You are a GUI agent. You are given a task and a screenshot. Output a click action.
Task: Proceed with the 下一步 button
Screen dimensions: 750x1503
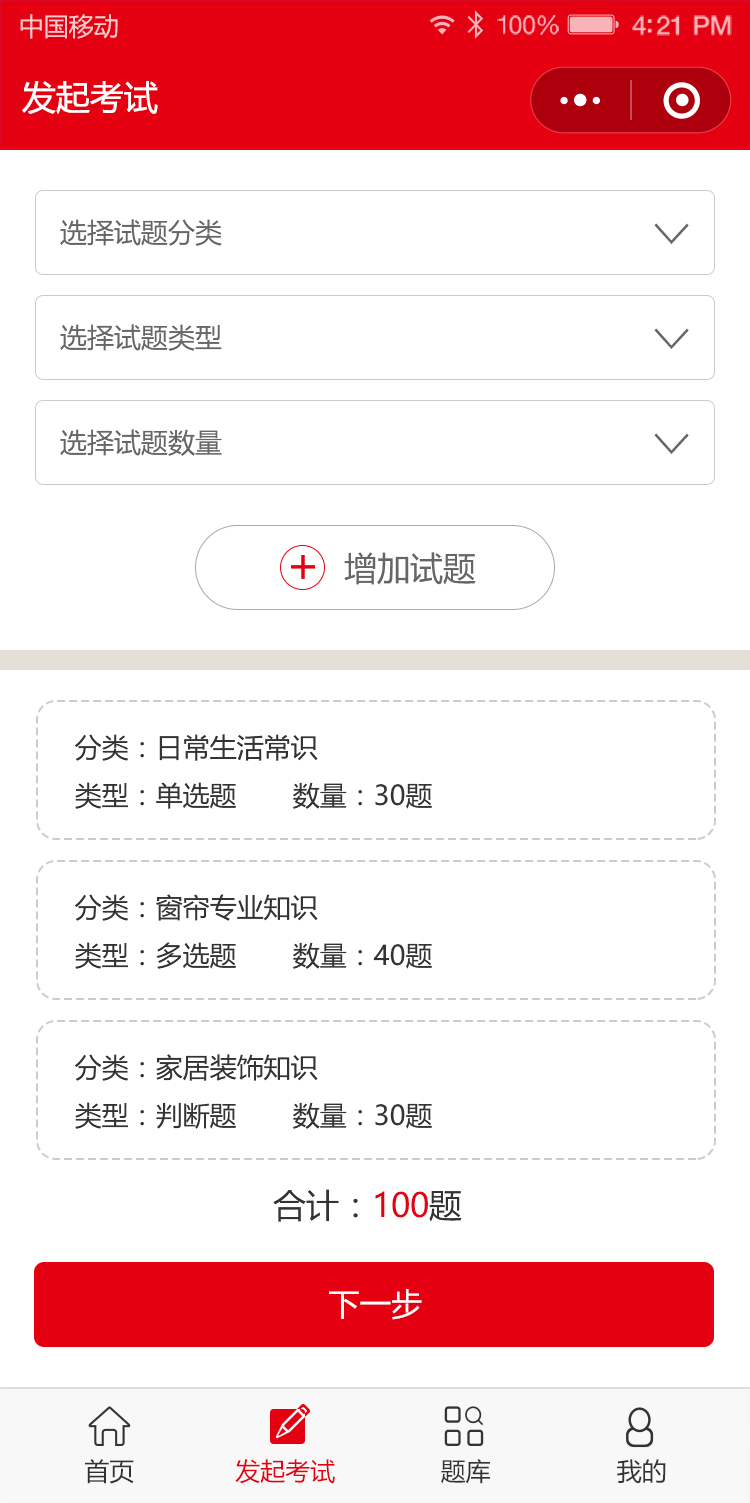374,1304
